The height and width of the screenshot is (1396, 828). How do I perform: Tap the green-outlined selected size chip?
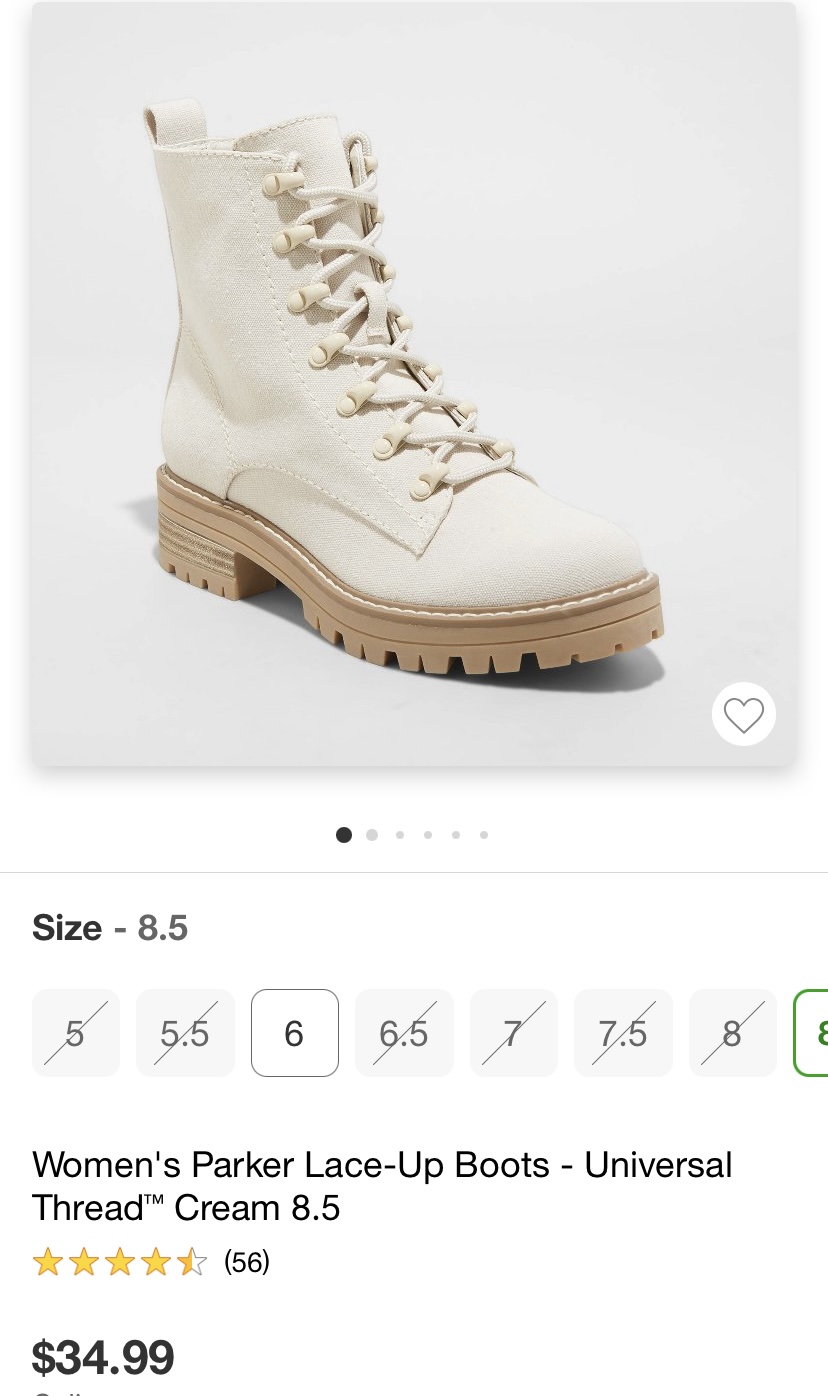click(x=814, y=1033)
